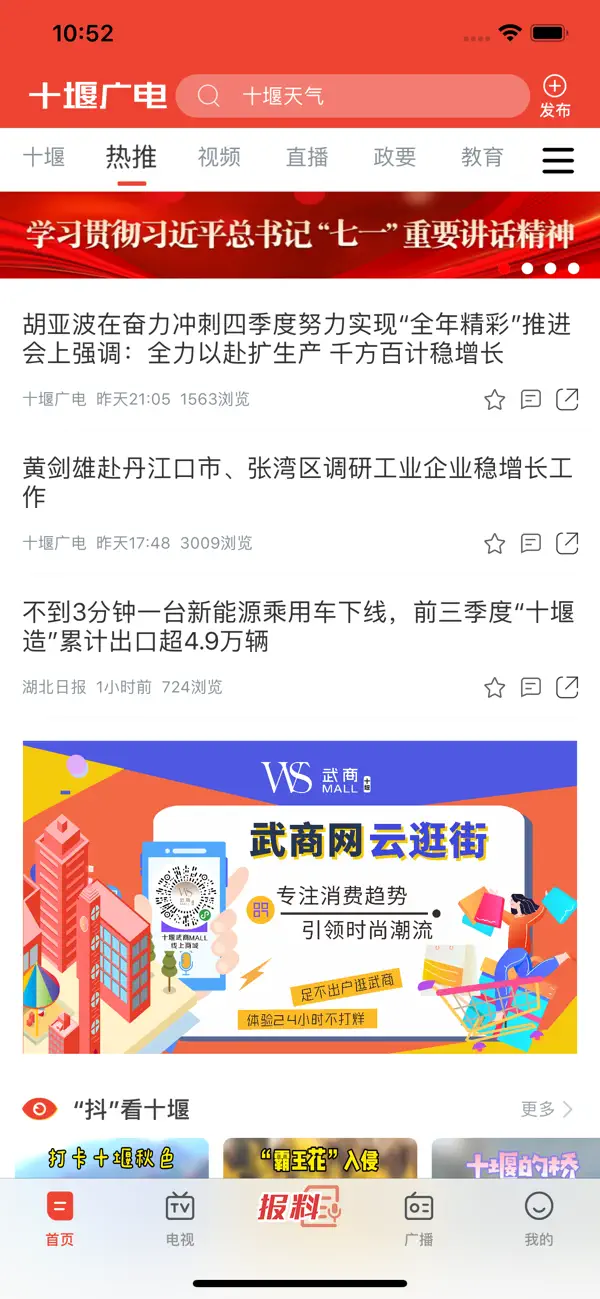Share the 新能源乘用车 article

567,688
